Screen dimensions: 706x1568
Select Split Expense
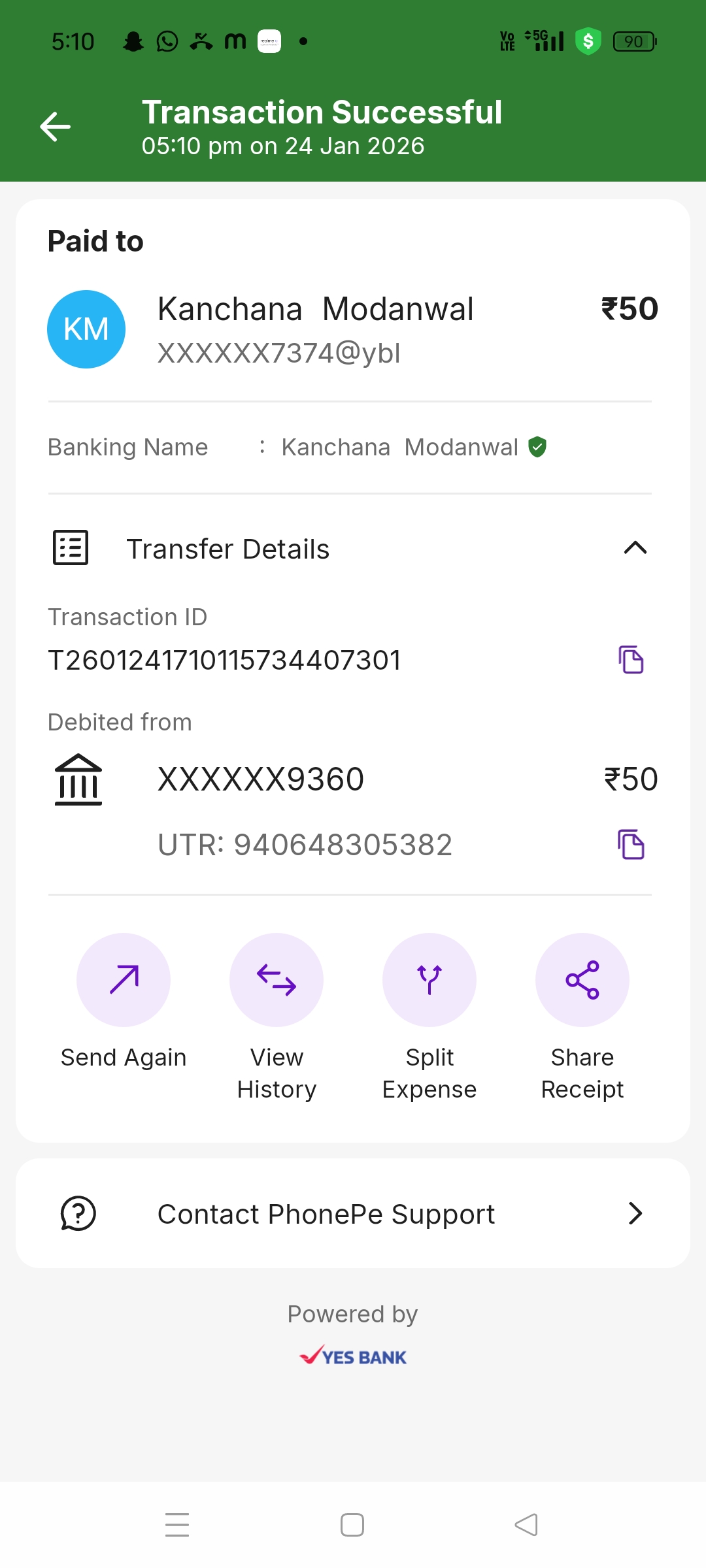click(x=429, y=980)
